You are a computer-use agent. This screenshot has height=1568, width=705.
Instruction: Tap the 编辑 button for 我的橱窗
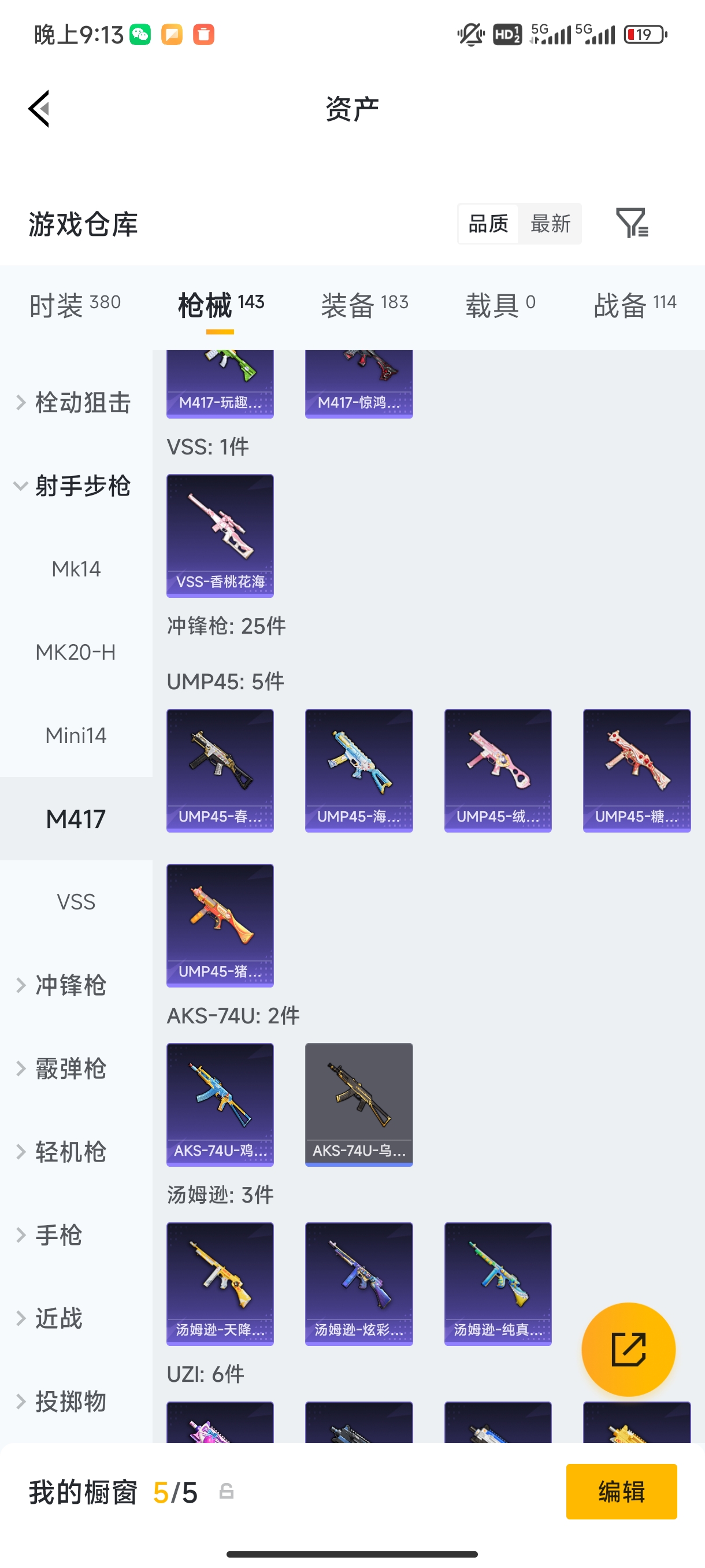pos(621,1491)
